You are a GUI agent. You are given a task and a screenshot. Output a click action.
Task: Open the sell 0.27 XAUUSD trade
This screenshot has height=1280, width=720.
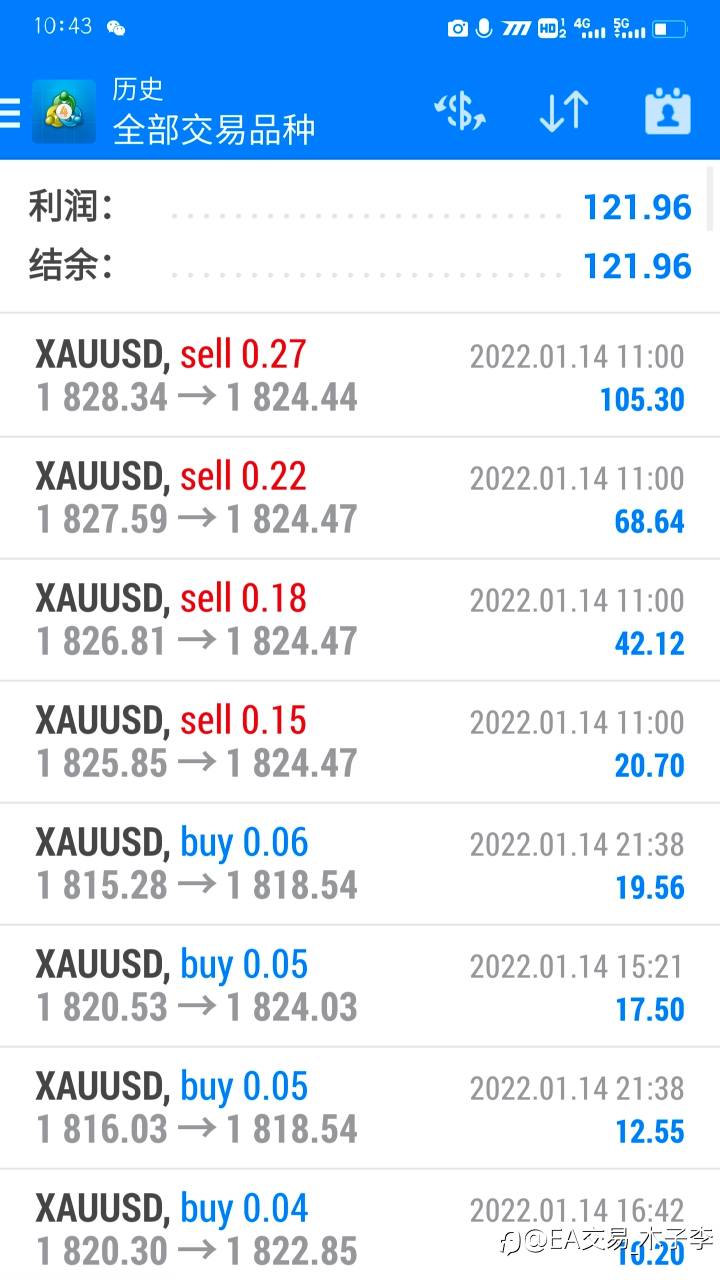click(x=360, y=376)
